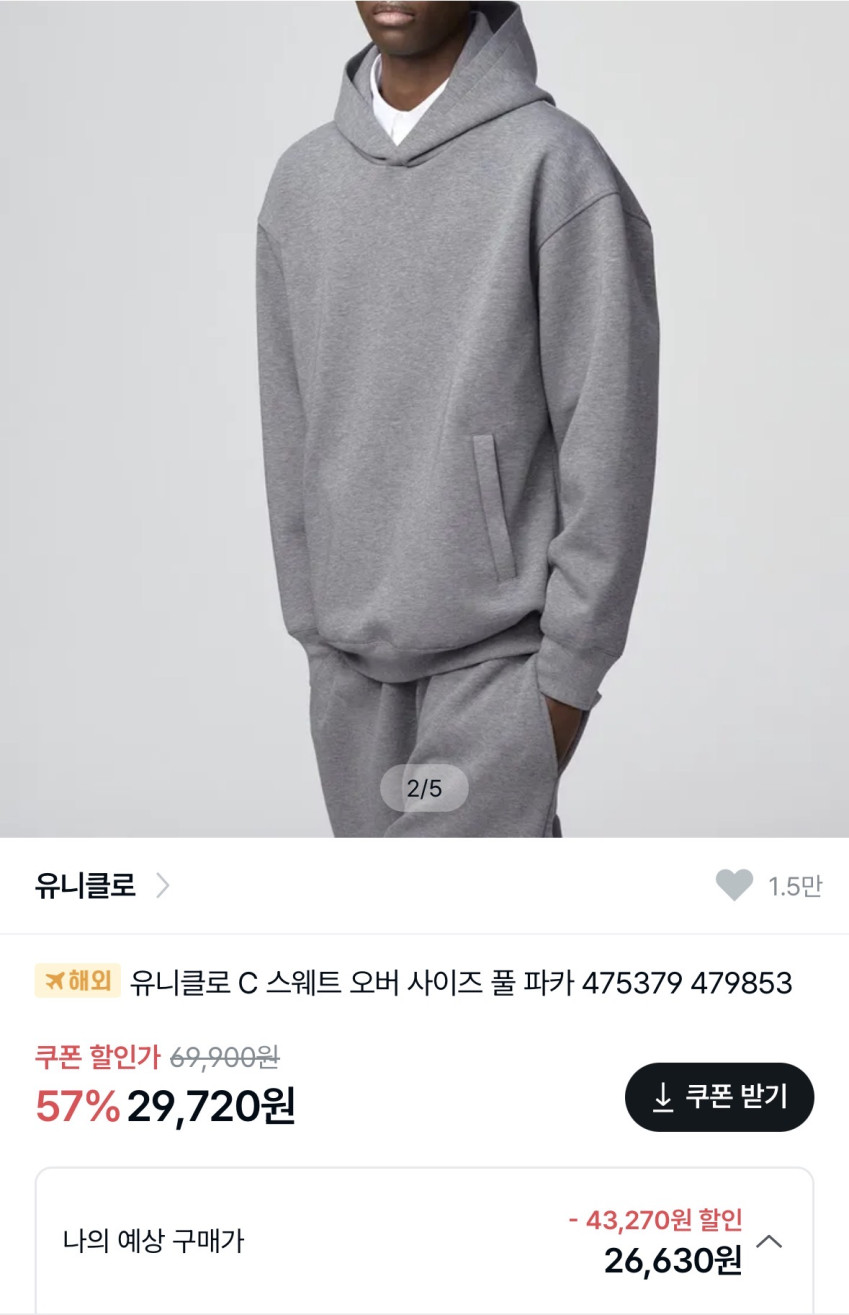Tap the 쿠폰 받기 button
The image size is (849, 1315).
[x=719, y=1097]
